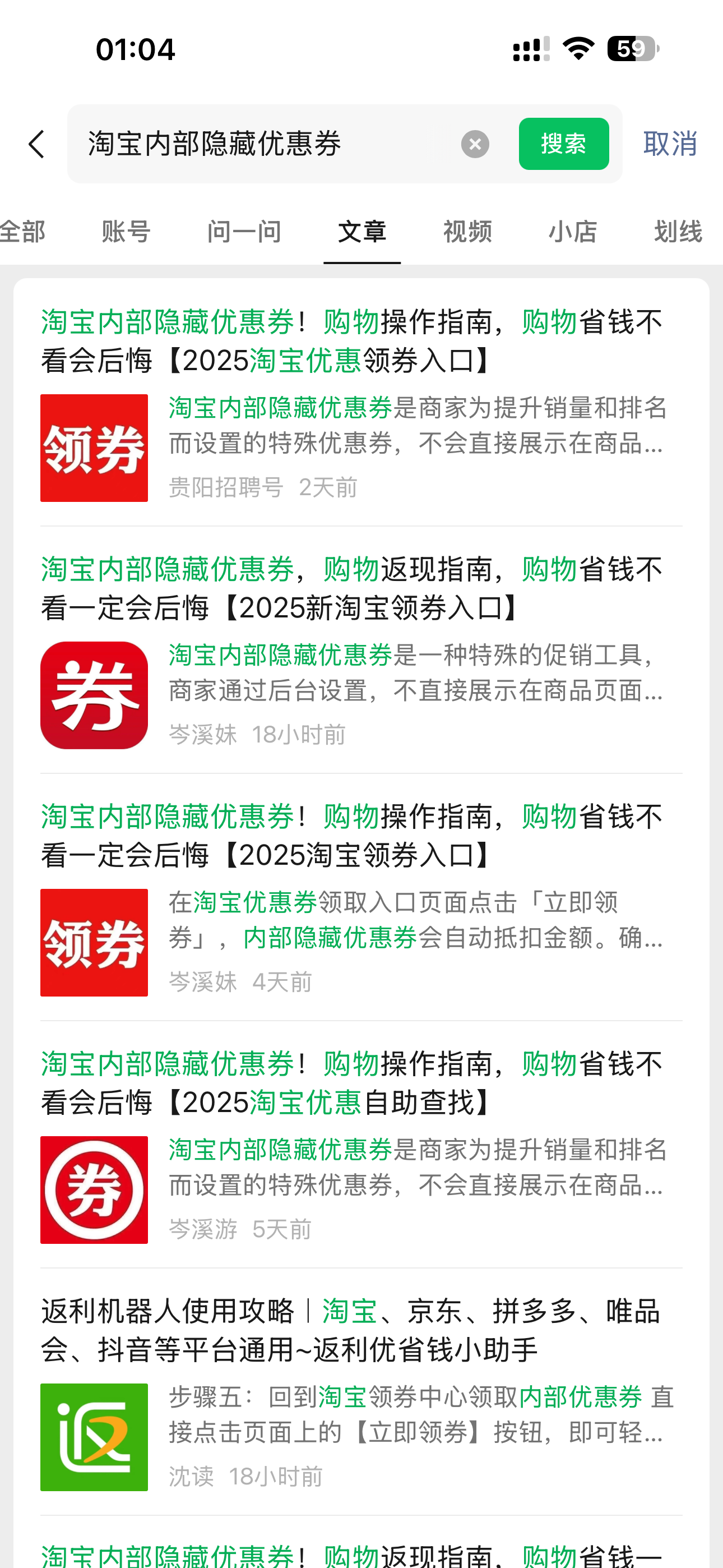This screenshot has height=1568, width=723.
Task: Go back using the back arrow
Action: 36,144
